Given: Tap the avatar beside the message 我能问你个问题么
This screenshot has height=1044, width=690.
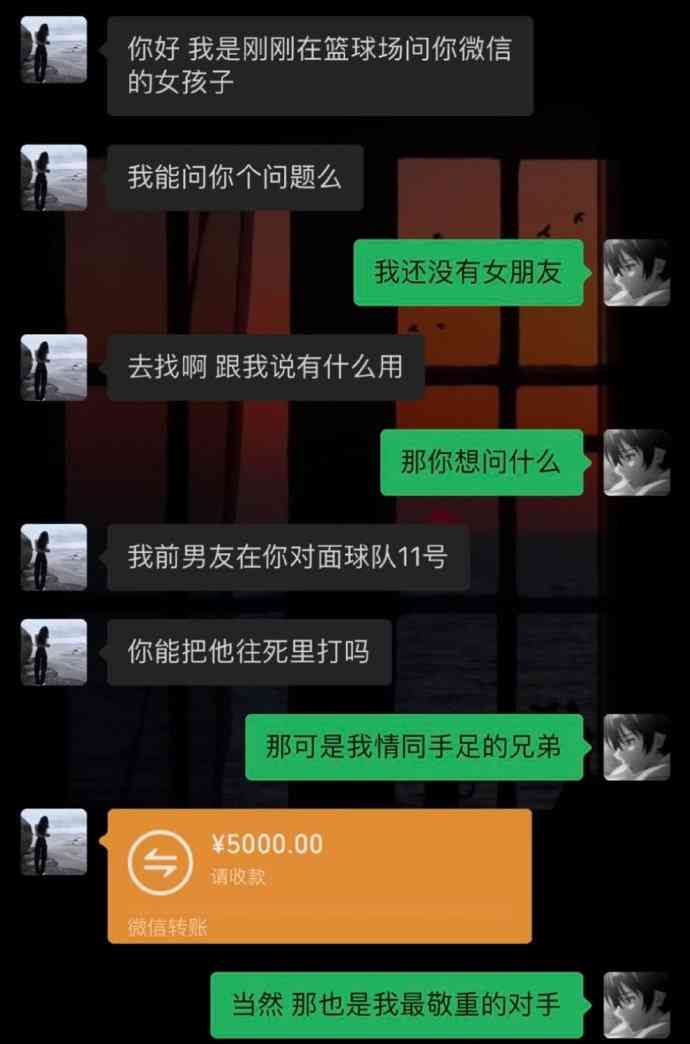Looking at the screenshot, I should [54, 177].
